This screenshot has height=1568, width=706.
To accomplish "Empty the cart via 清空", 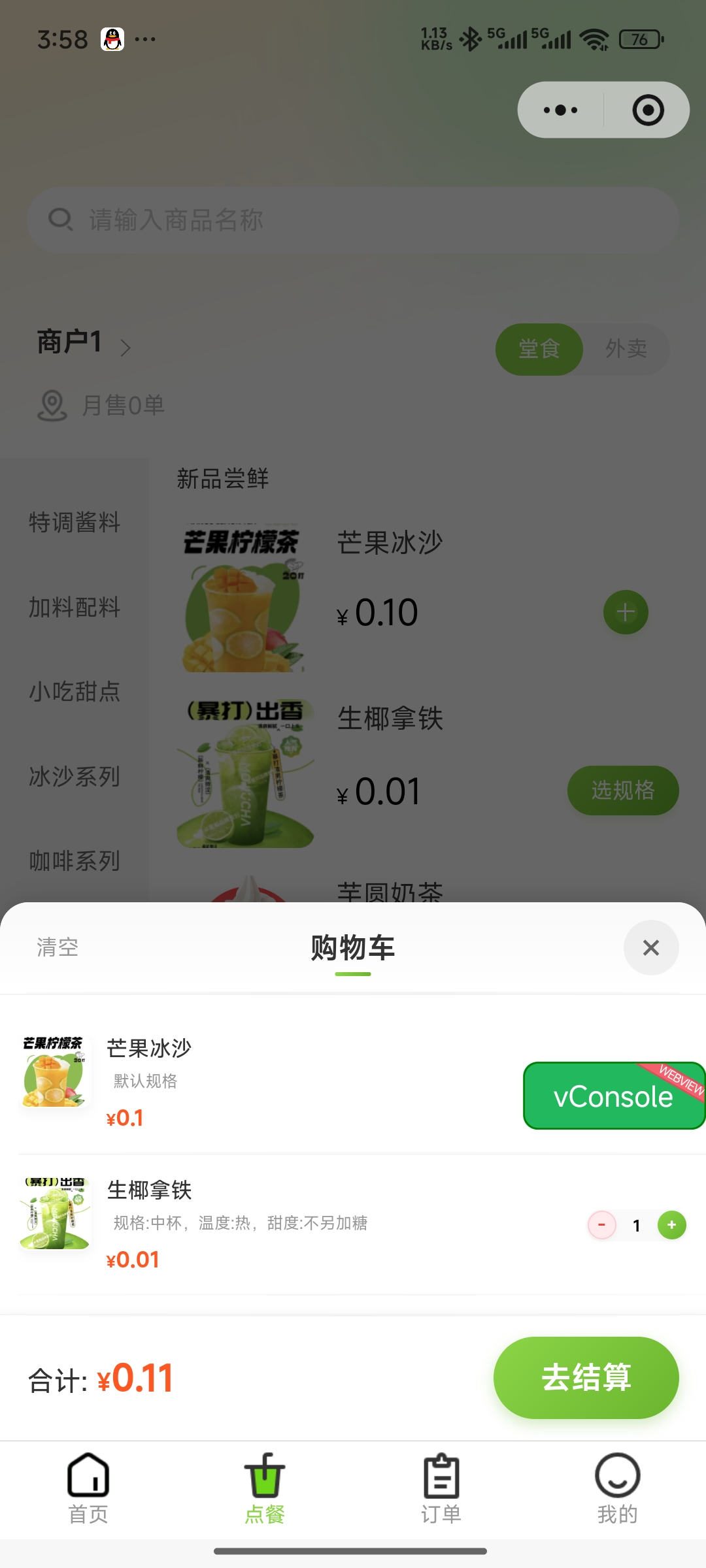I will [x=56, y=948].
